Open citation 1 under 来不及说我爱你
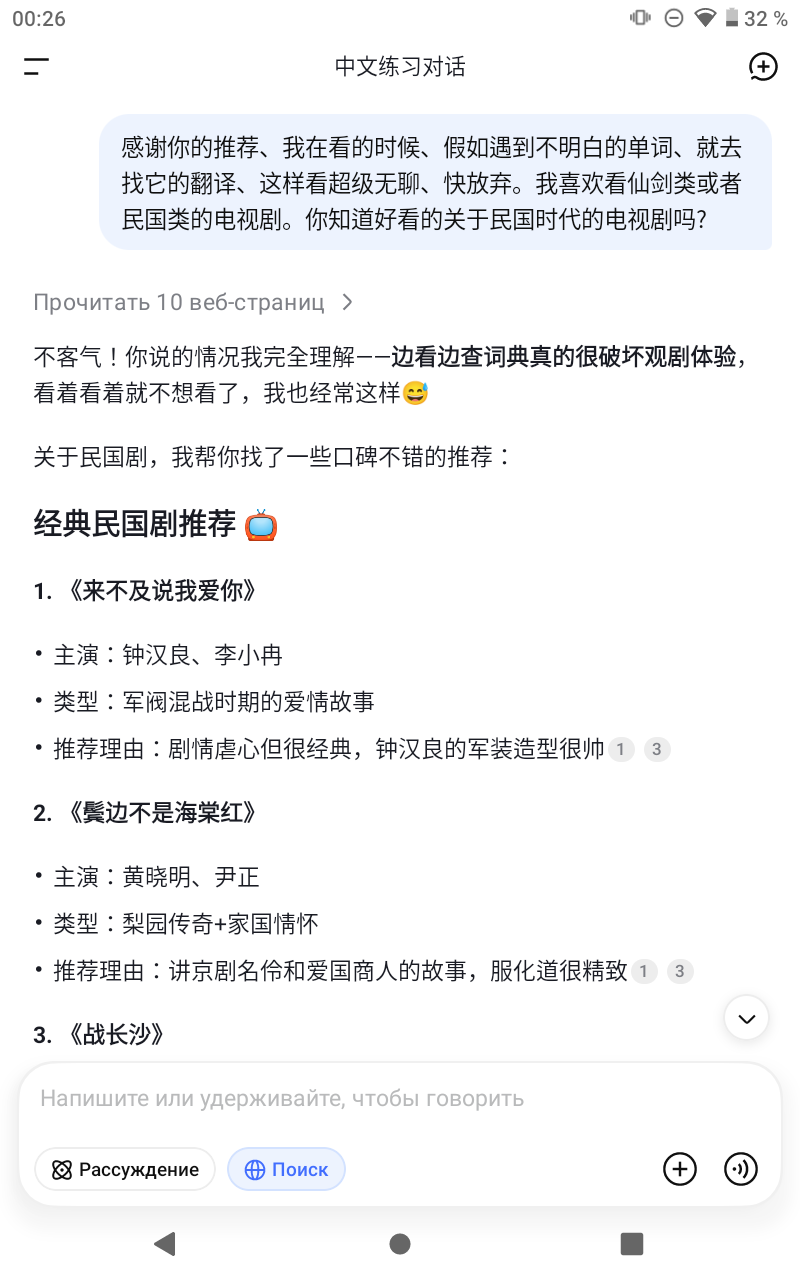The width and height of the screenshot is (800, 1280). pyautogui.click(x=621, y=749)
